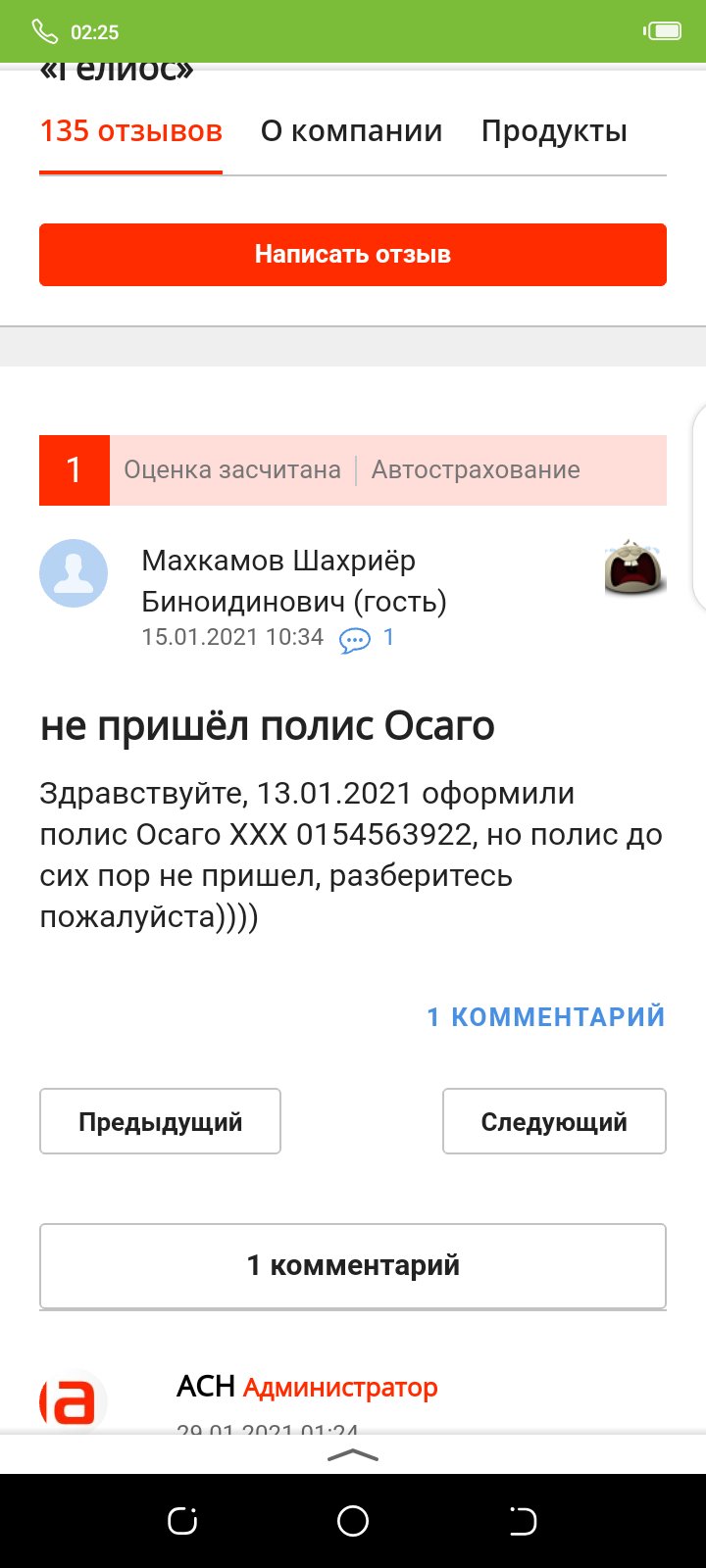Screen dimensions: 706x1568
Task: Go to the Предыдущий review
Action: 160,1121
